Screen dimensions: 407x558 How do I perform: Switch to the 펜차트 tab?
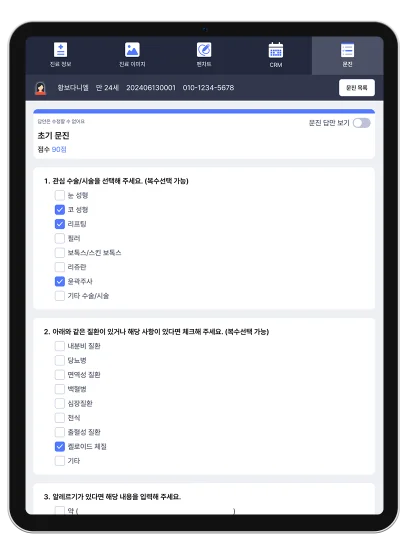204,55
